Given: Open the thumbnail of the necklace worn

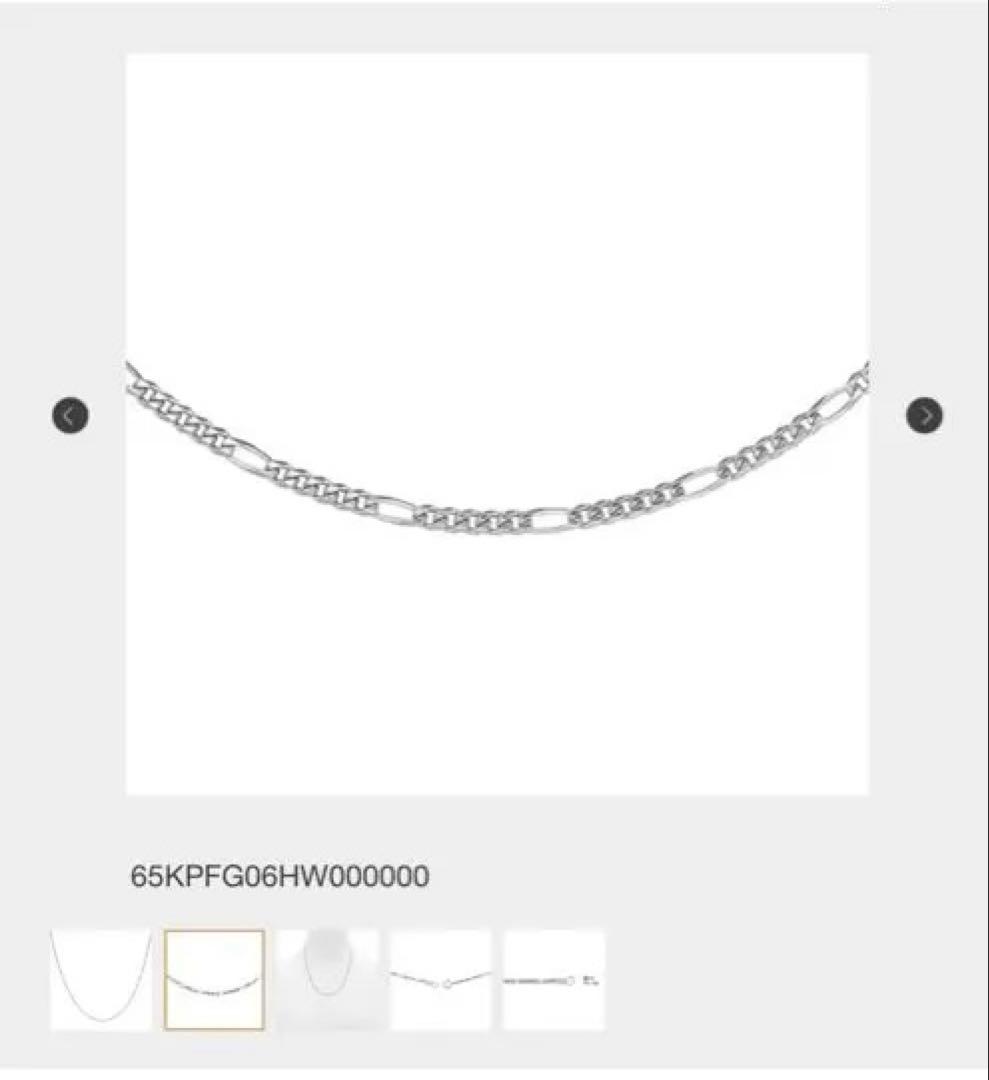Looking at the screenshot, I should click(x=328, y=979).
